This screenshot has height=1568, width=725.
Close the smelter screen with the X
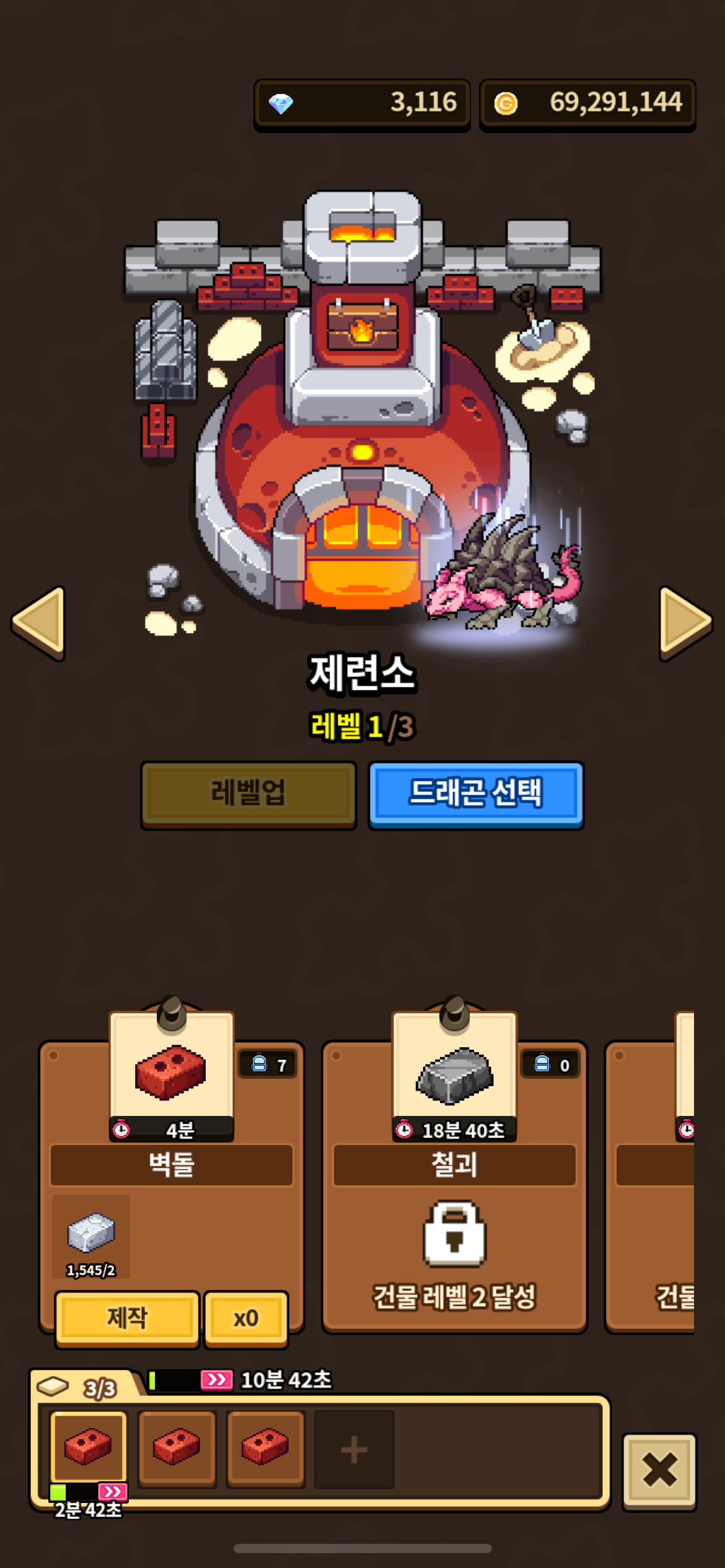point(659,1471)
